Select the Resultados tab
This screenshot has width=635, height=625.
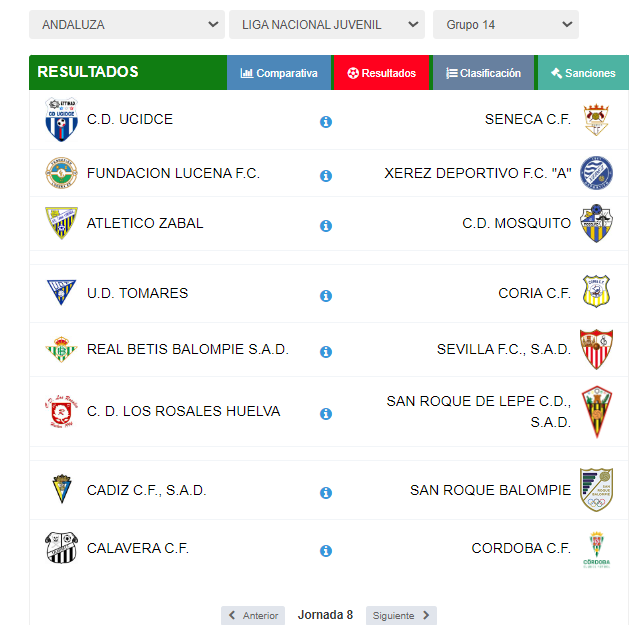pyautogui.click(x=381, y=73)
